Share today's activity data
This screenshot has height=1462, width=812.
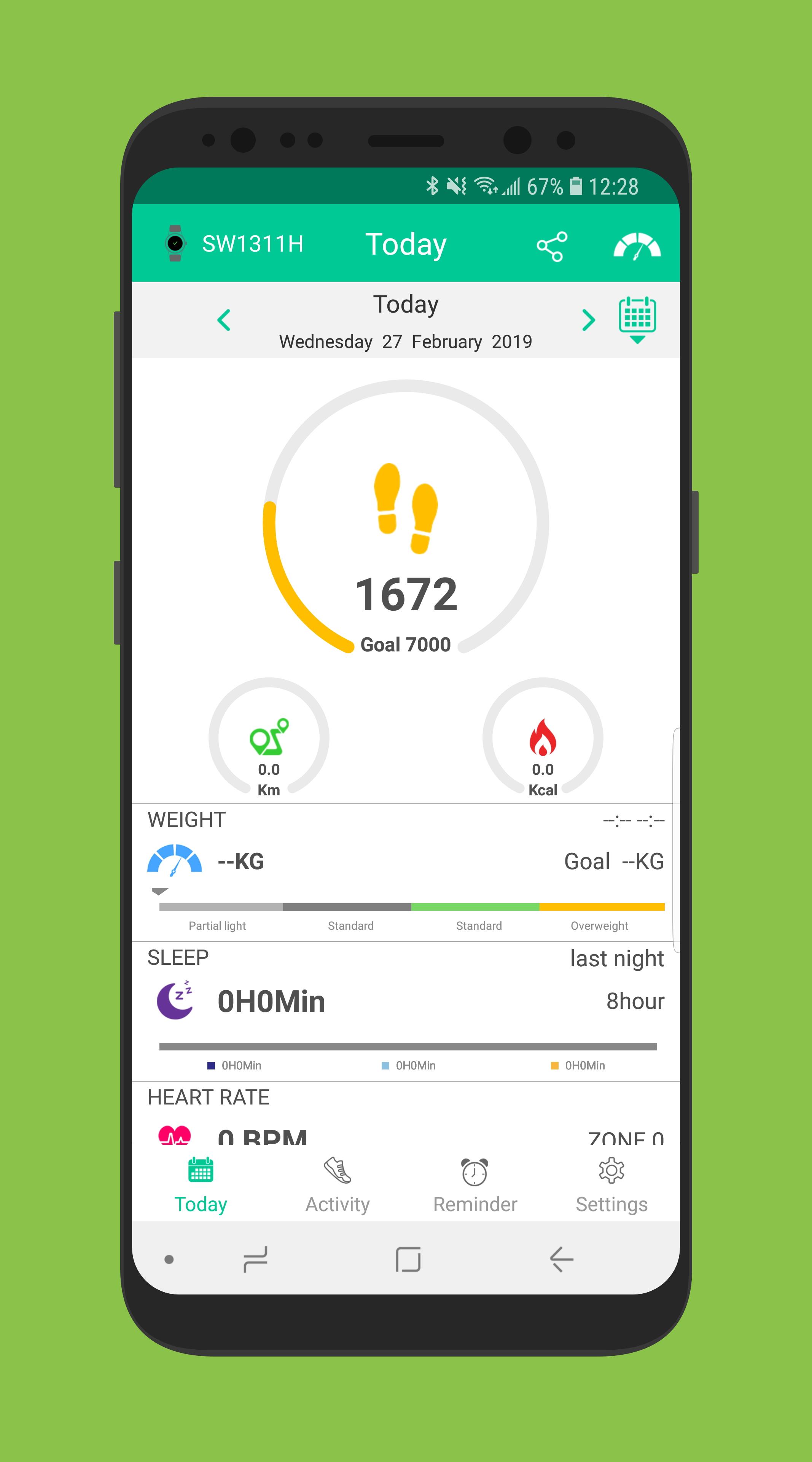coord(551,246)
